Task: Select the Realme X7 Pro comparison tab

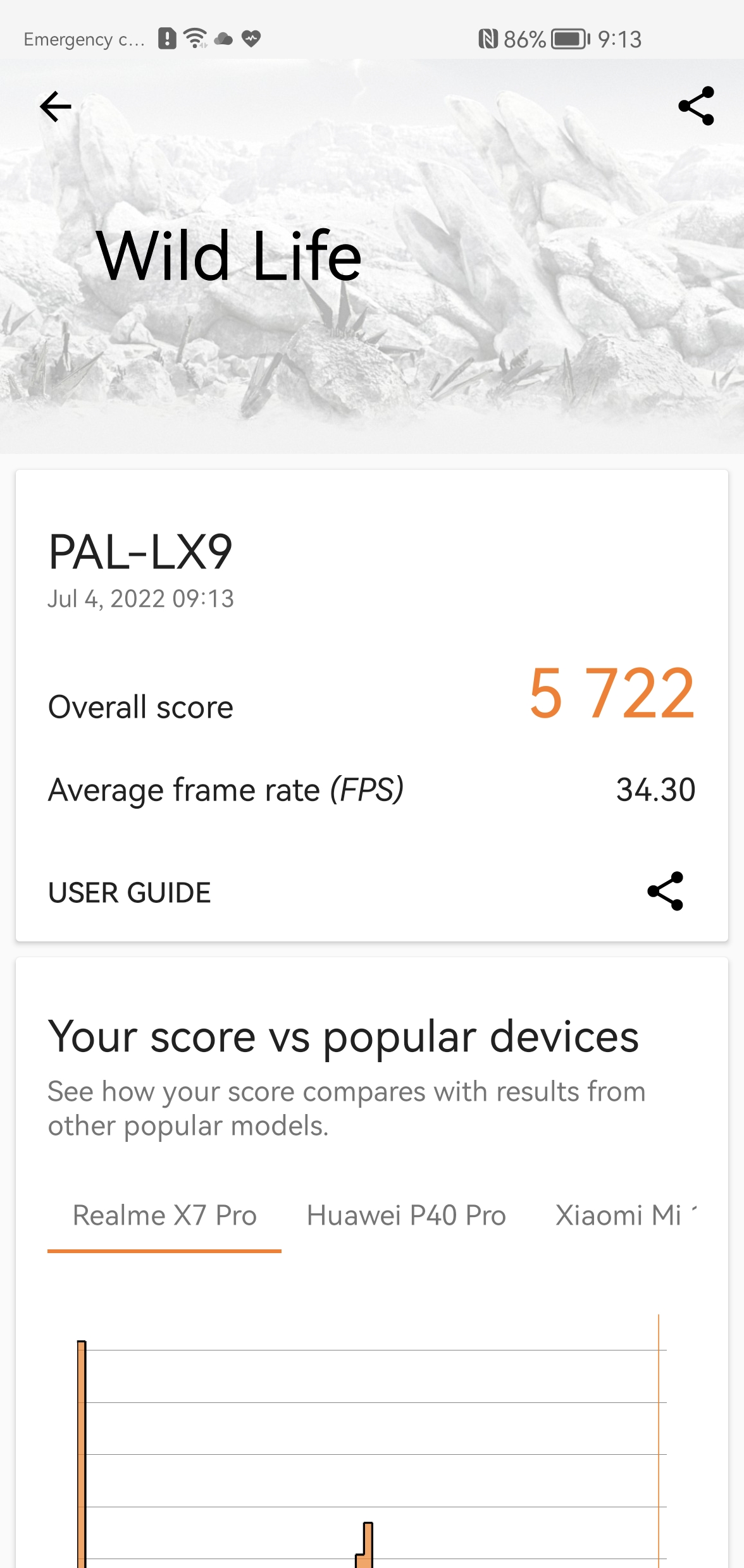Action: 164,1215
